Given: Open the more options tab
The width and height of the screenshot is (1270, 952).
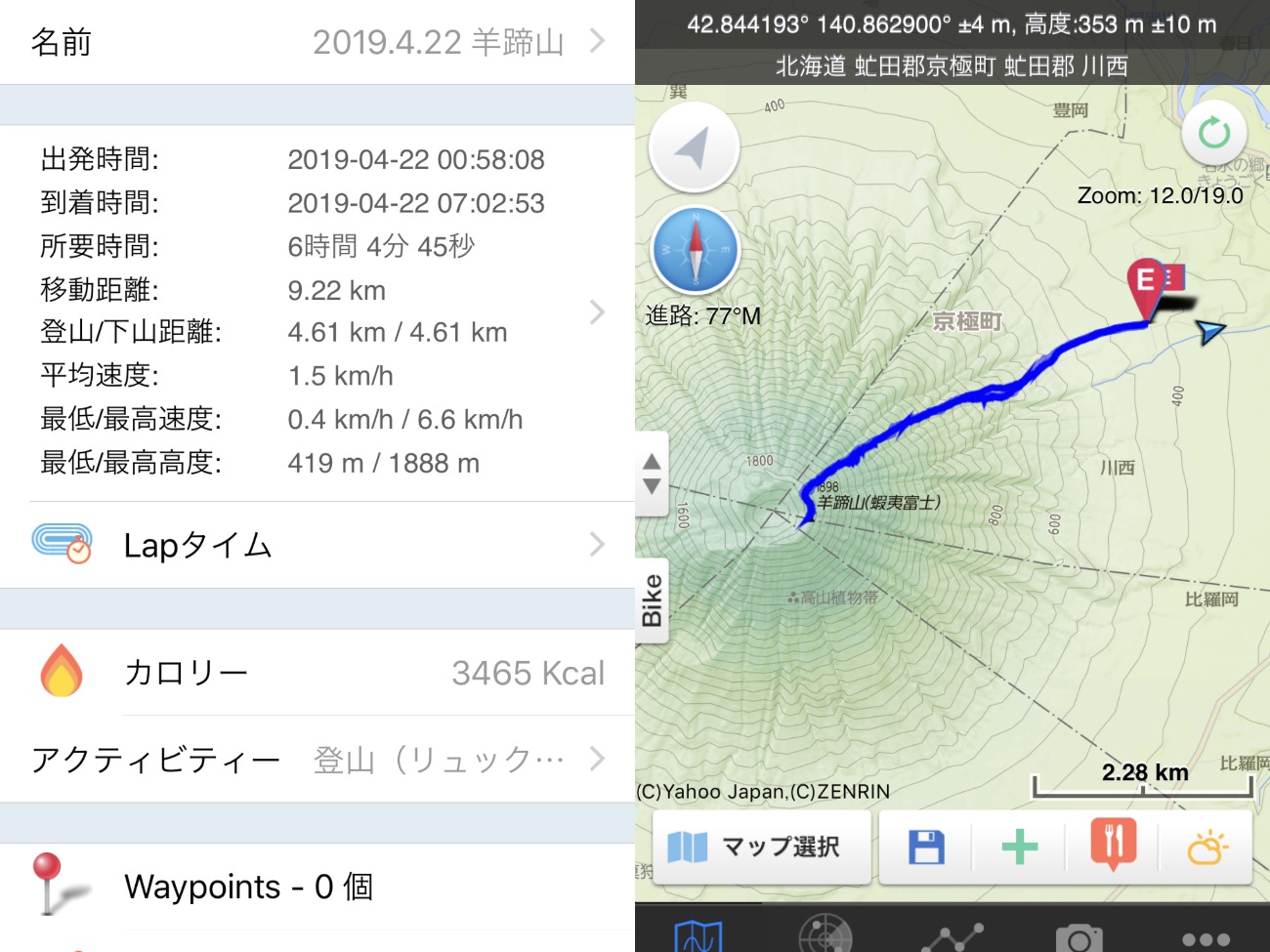Looking at the screenshot, I should [1206, 939].
